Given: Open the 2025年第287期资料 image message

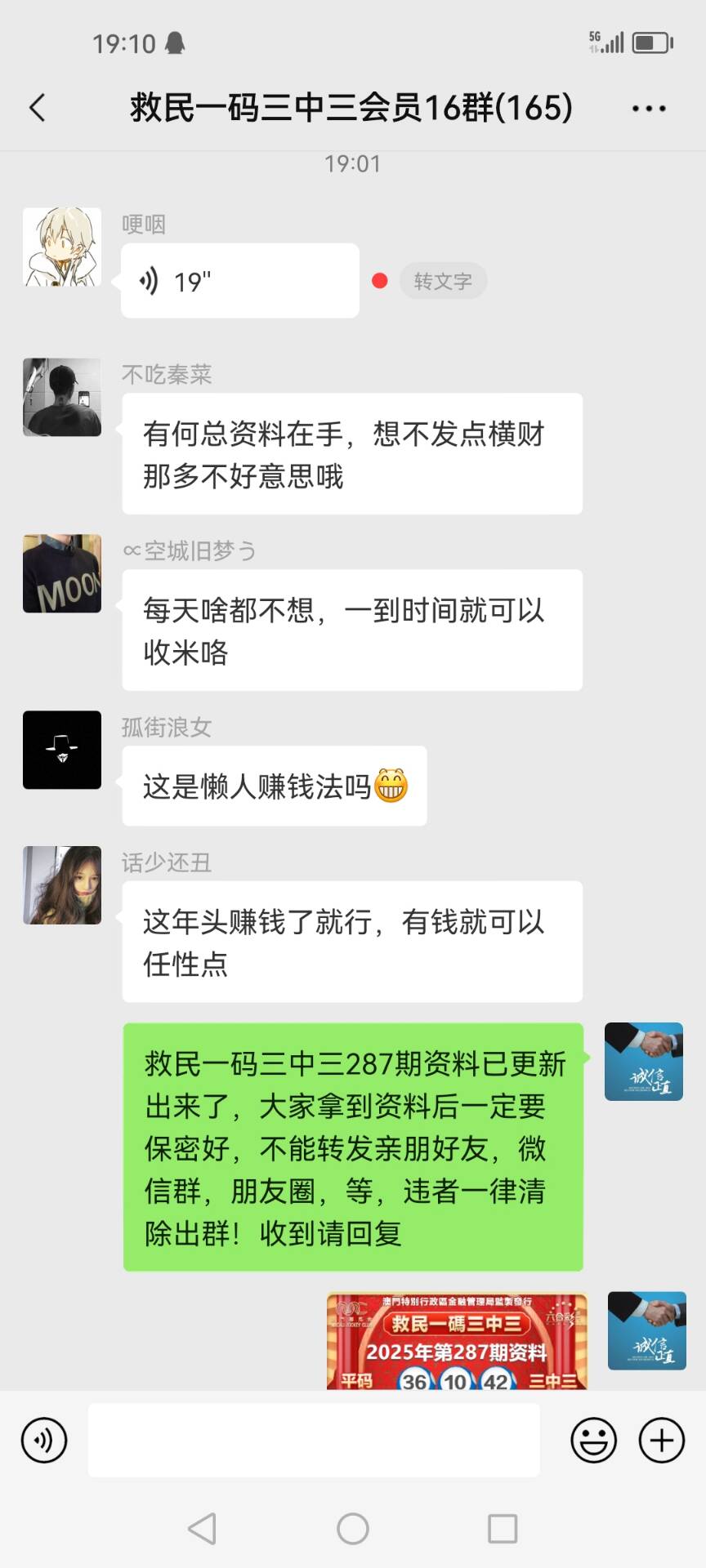Looking at the screenshot, I should pos(457,1341).
